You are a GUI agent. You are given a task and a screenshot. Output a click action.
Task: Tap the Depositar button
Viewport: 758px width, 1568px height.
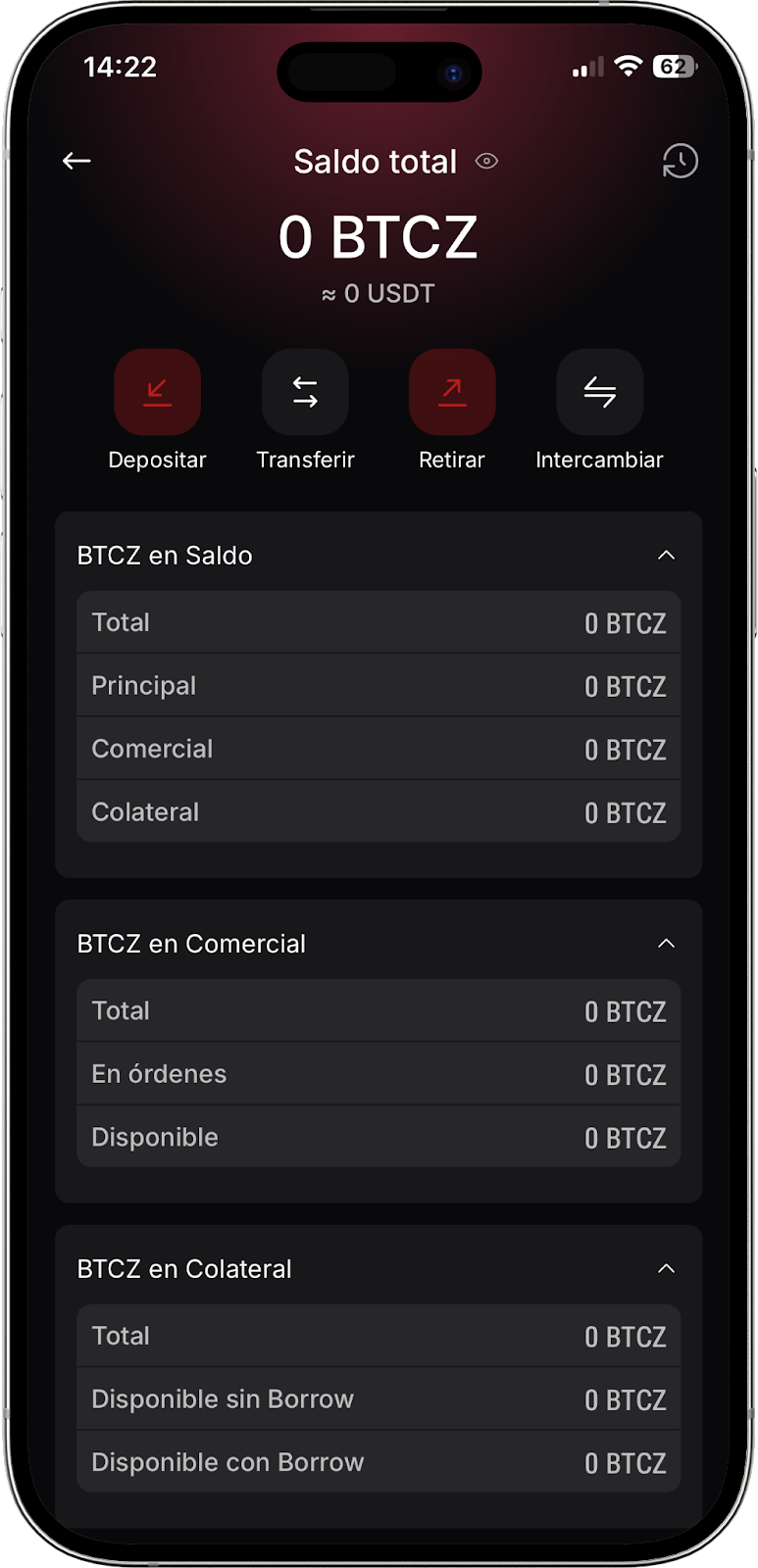coord(157,392)
